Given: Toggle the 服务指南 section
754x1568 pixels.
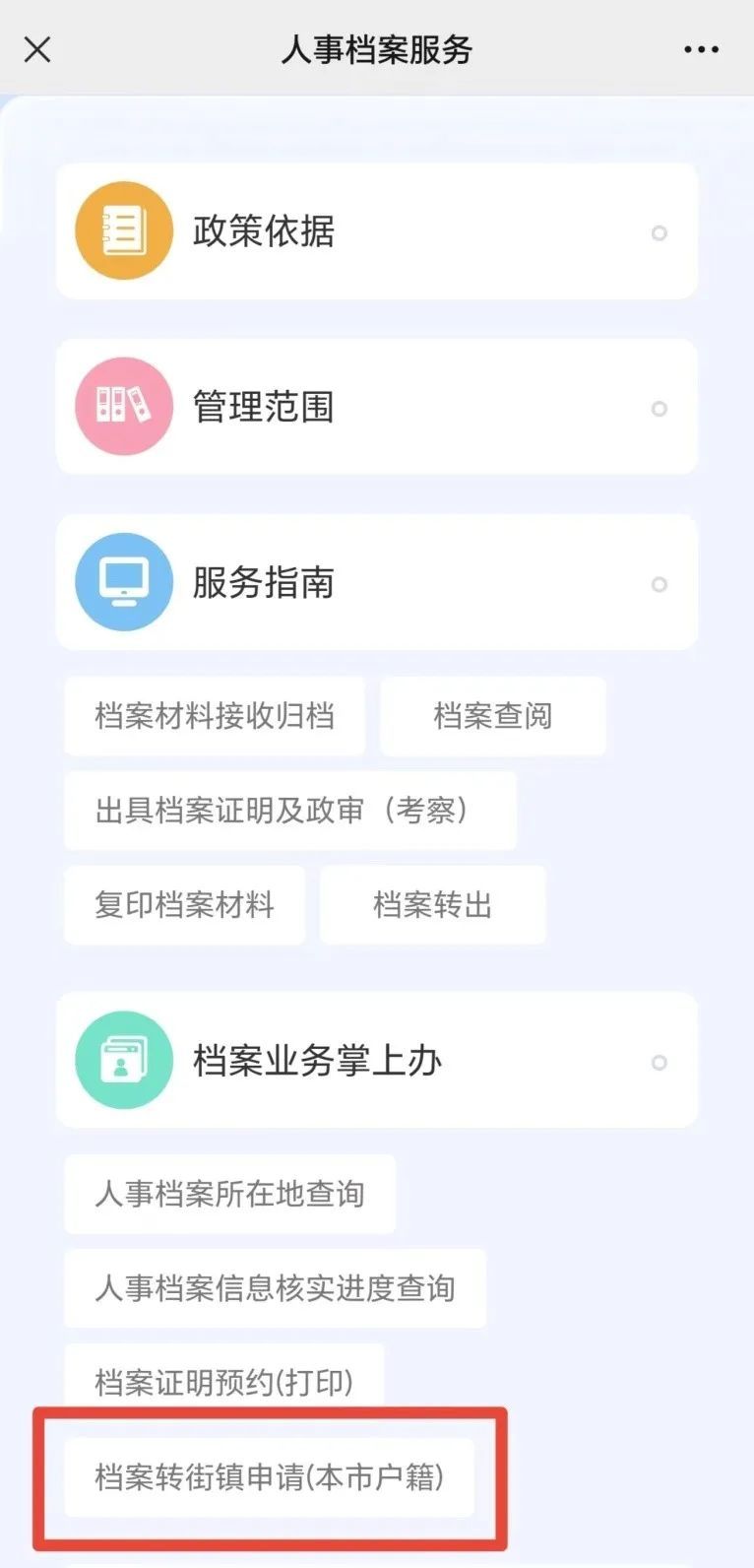Looking at the screenshot, I should (x=377, y=582).
